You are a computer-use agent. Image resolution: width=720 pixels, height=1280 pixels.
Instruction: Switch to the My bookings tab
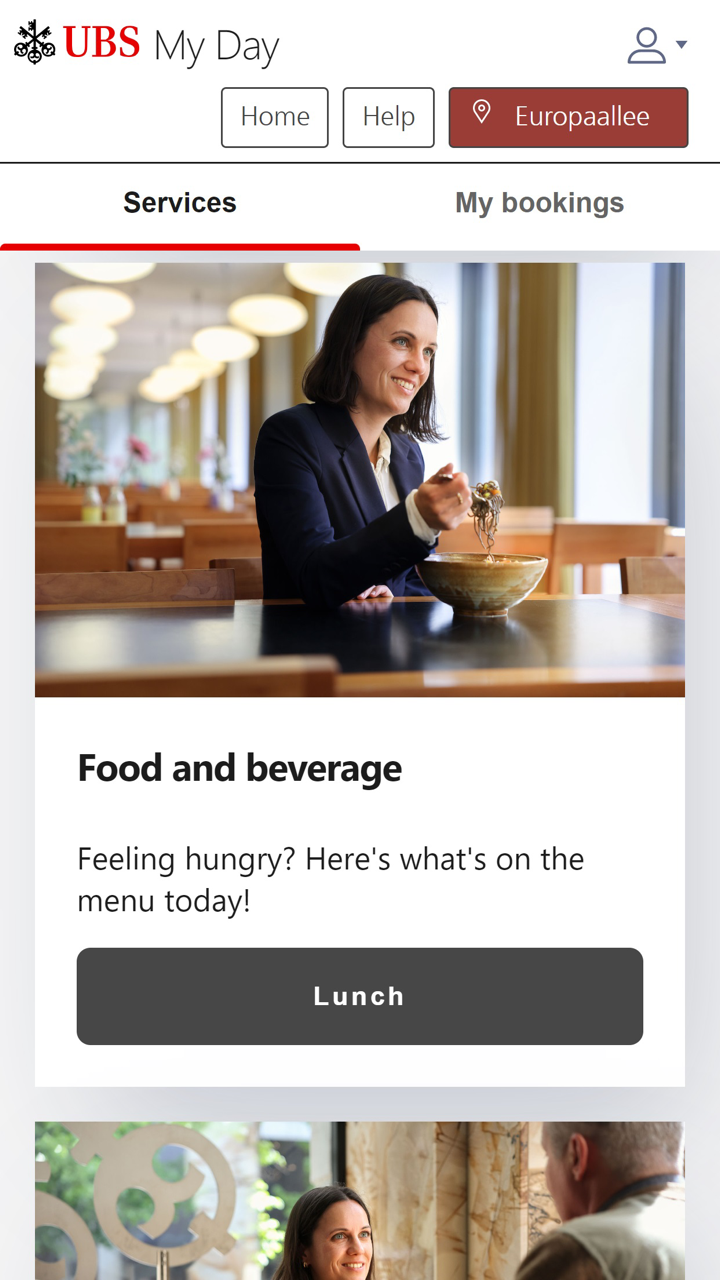539,203
